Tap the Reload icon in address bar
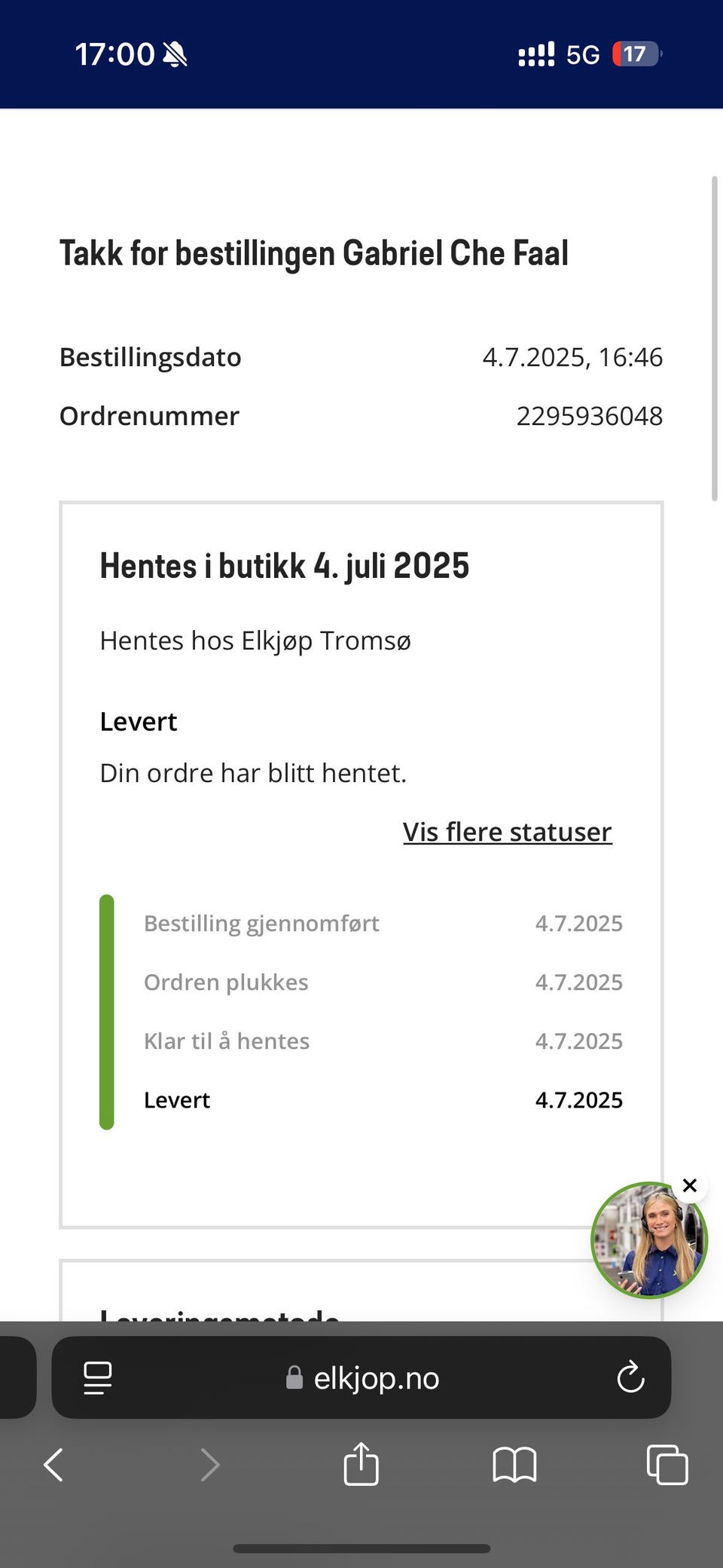This screenshot has height=1568, width=723. (631, 1378)
